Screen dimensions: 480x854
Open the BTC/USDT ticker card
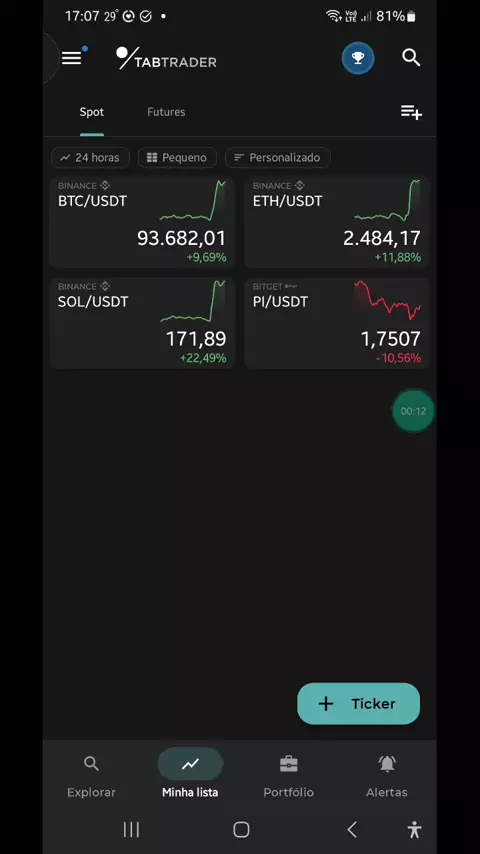point(142,222)
